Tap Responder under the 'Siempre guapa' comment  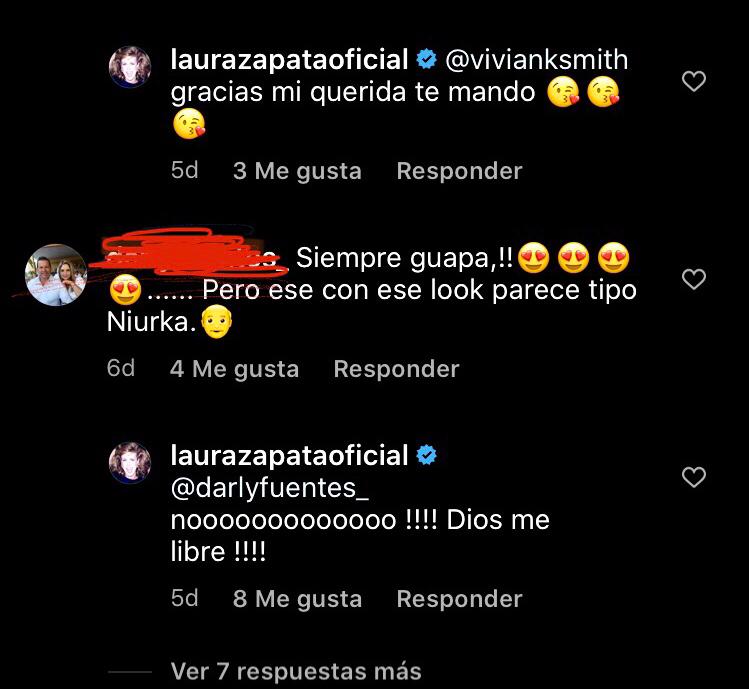tap(396, 369)
